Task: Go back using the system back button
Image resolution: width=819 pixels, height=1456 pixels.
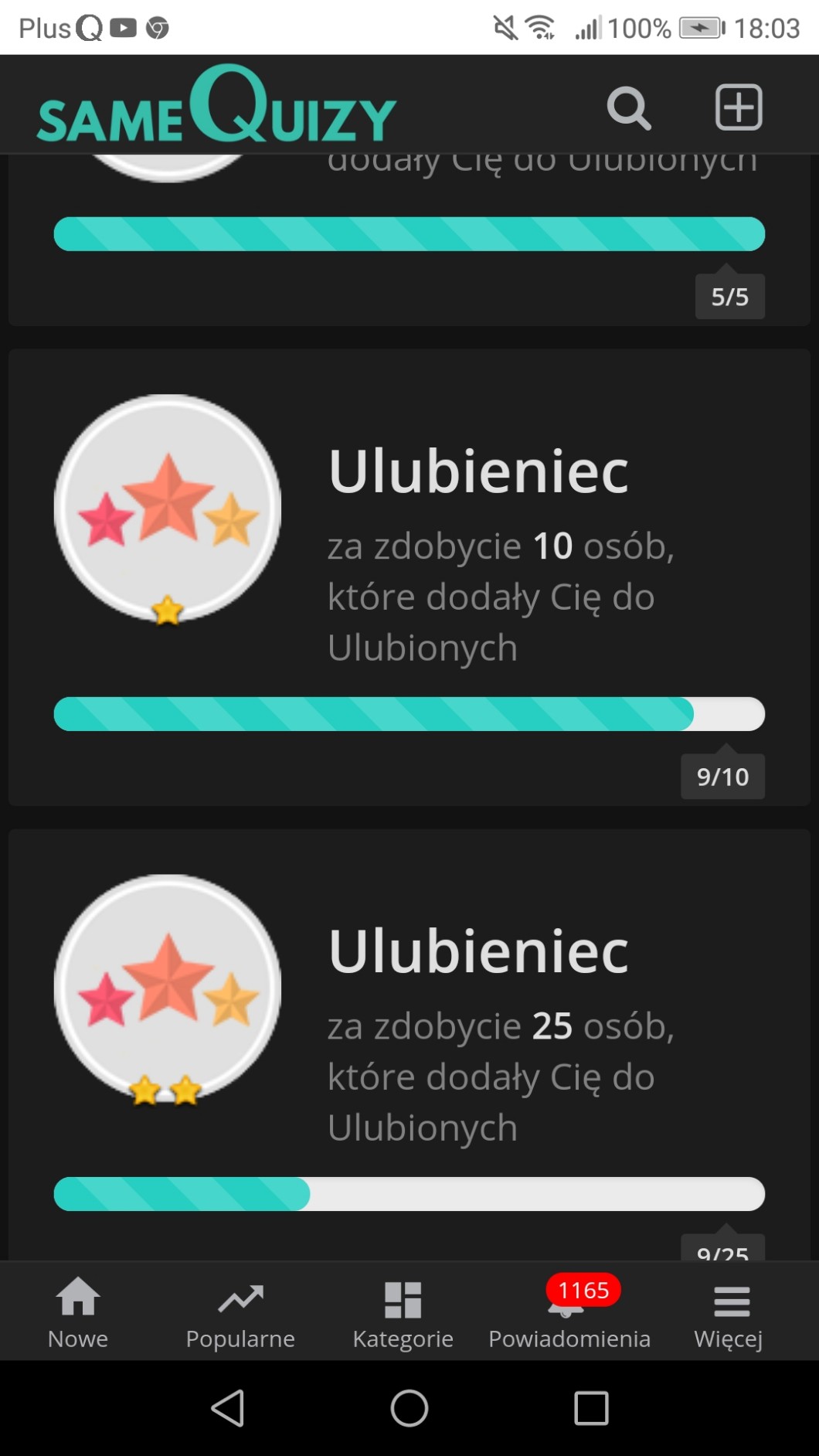Action: coord(228,1408)
